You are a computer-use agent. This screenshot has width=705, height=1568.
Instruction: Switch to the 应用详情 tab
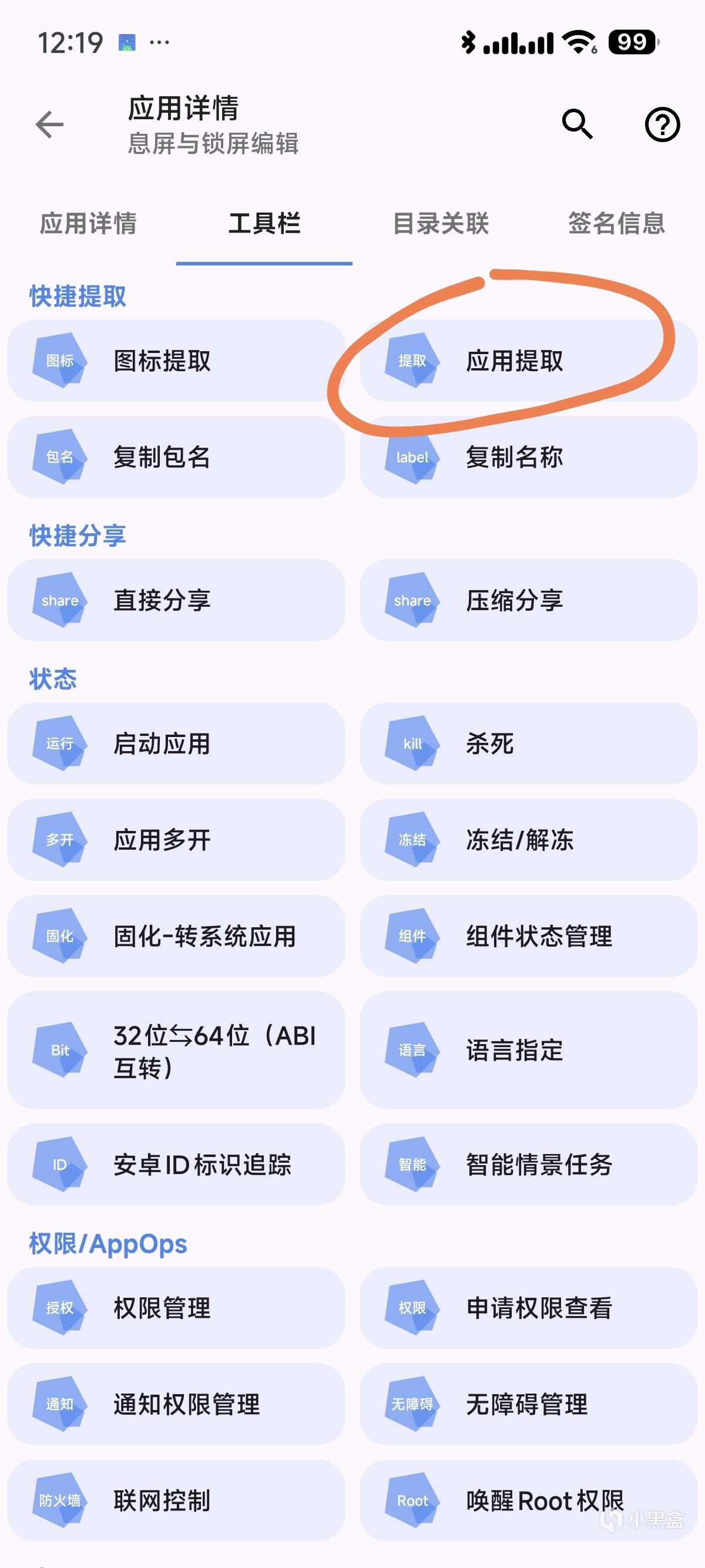88,223
